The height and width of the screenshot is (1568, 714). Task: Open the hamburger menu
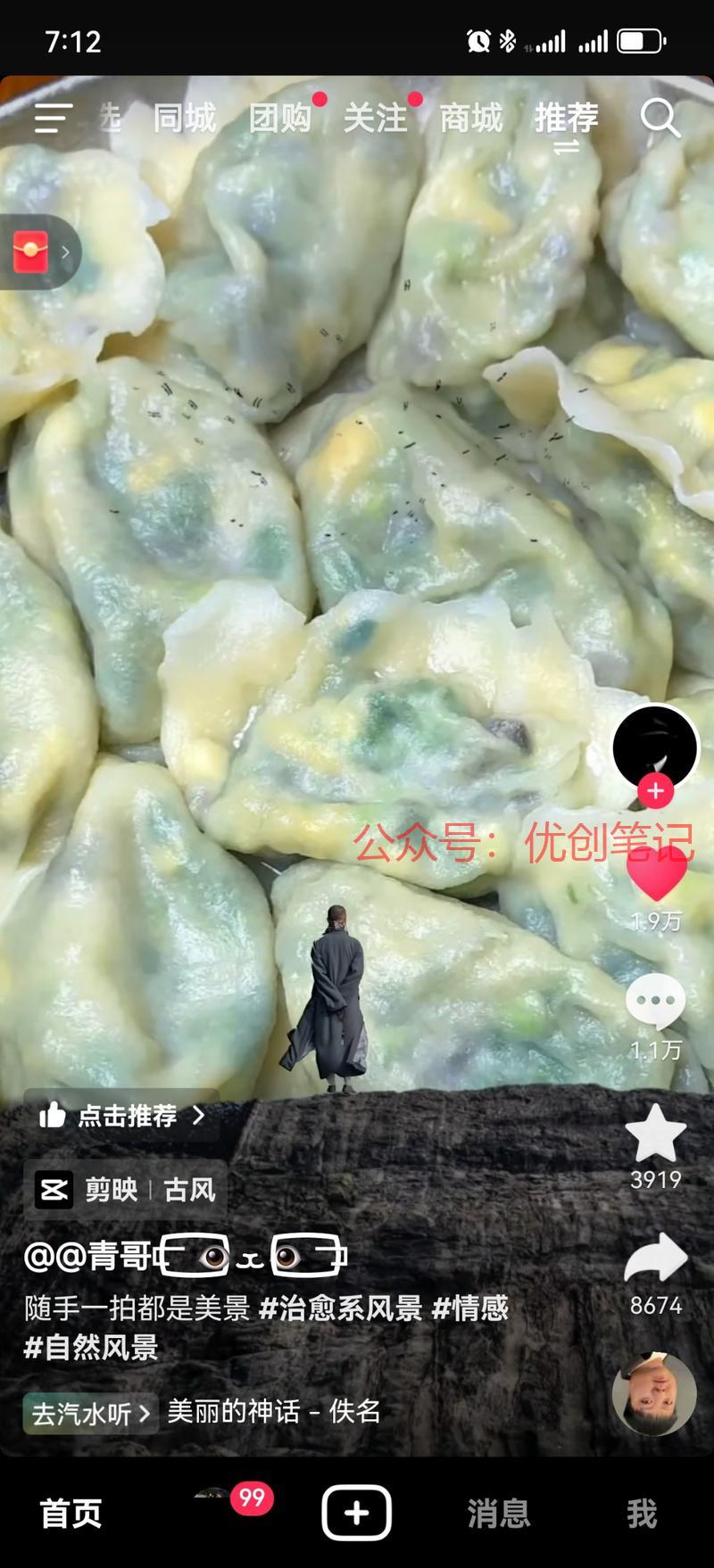(x=53, y=118)
